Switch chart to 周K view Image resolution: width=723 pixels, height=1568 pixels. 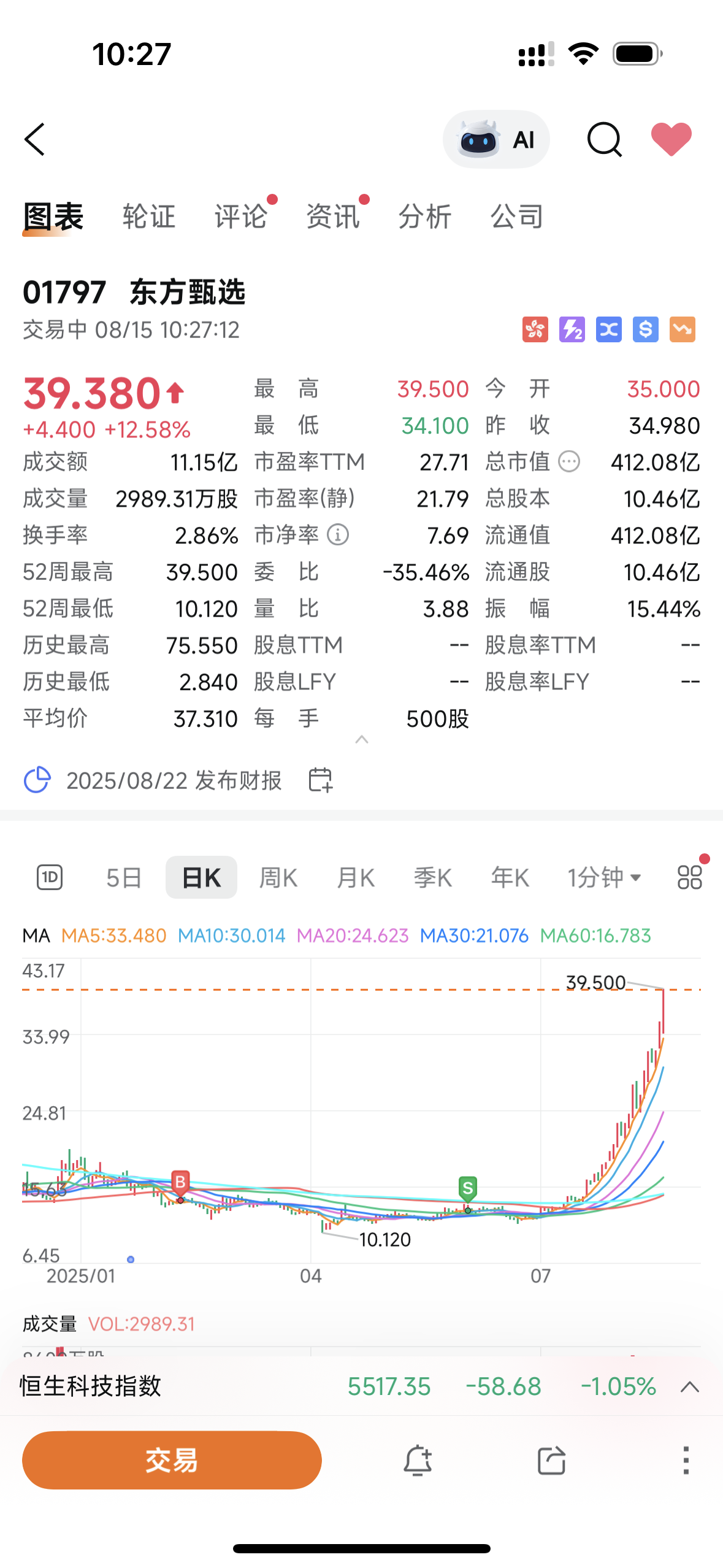(x=278, y=877)
